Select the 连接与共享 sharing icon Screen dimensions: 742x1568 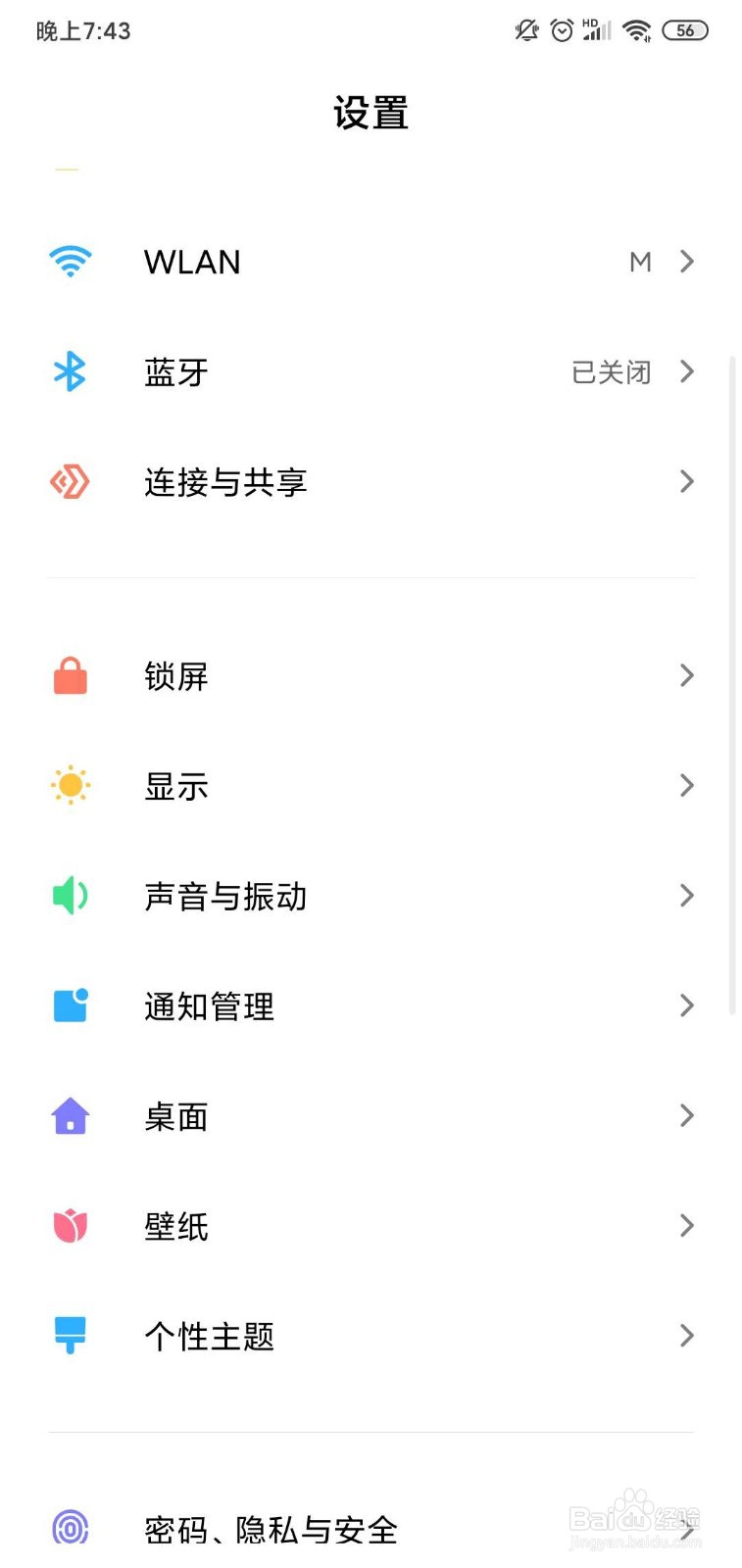point(69,481)
